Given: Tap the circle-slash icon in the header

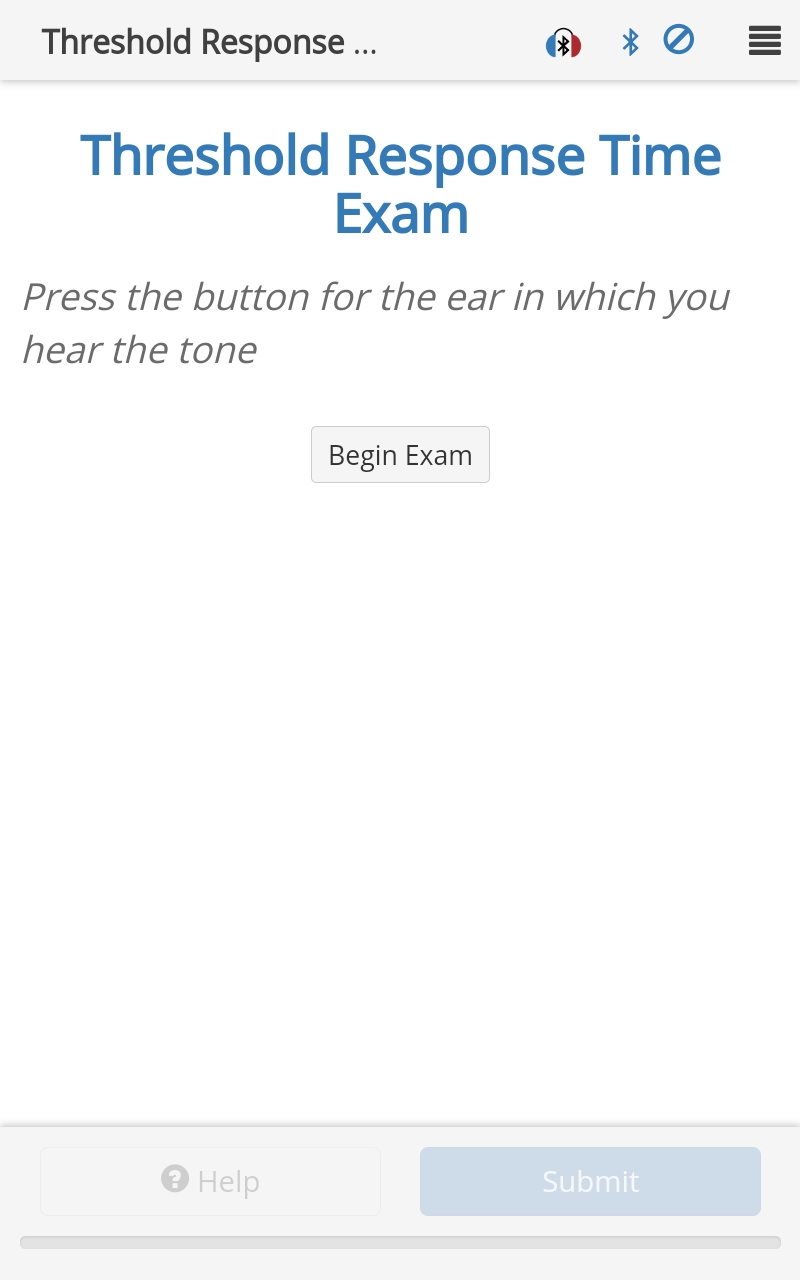Looking at the screenshot, I should (679, 40).
